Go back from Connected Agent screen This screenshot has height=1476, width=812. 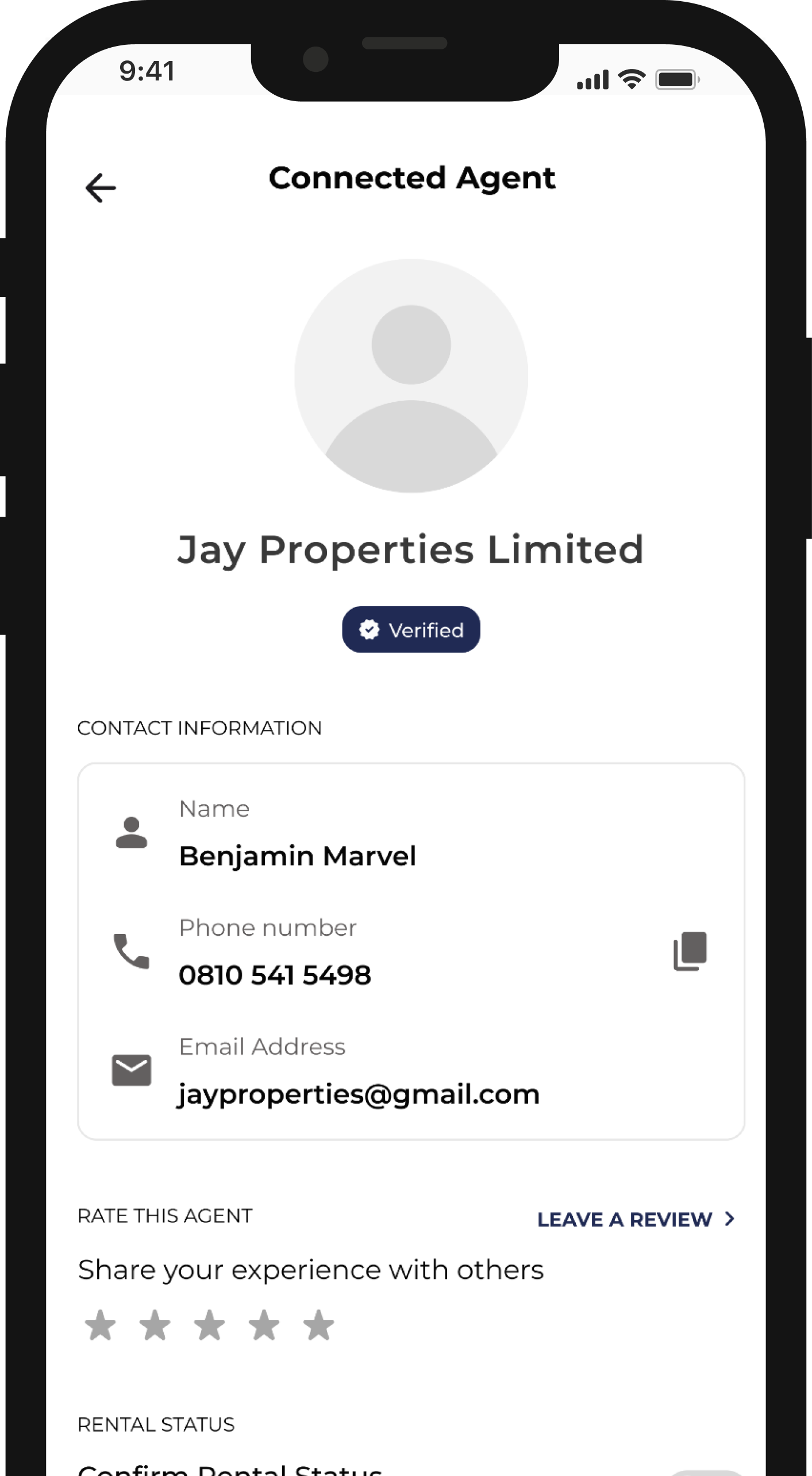pos(101,188)
